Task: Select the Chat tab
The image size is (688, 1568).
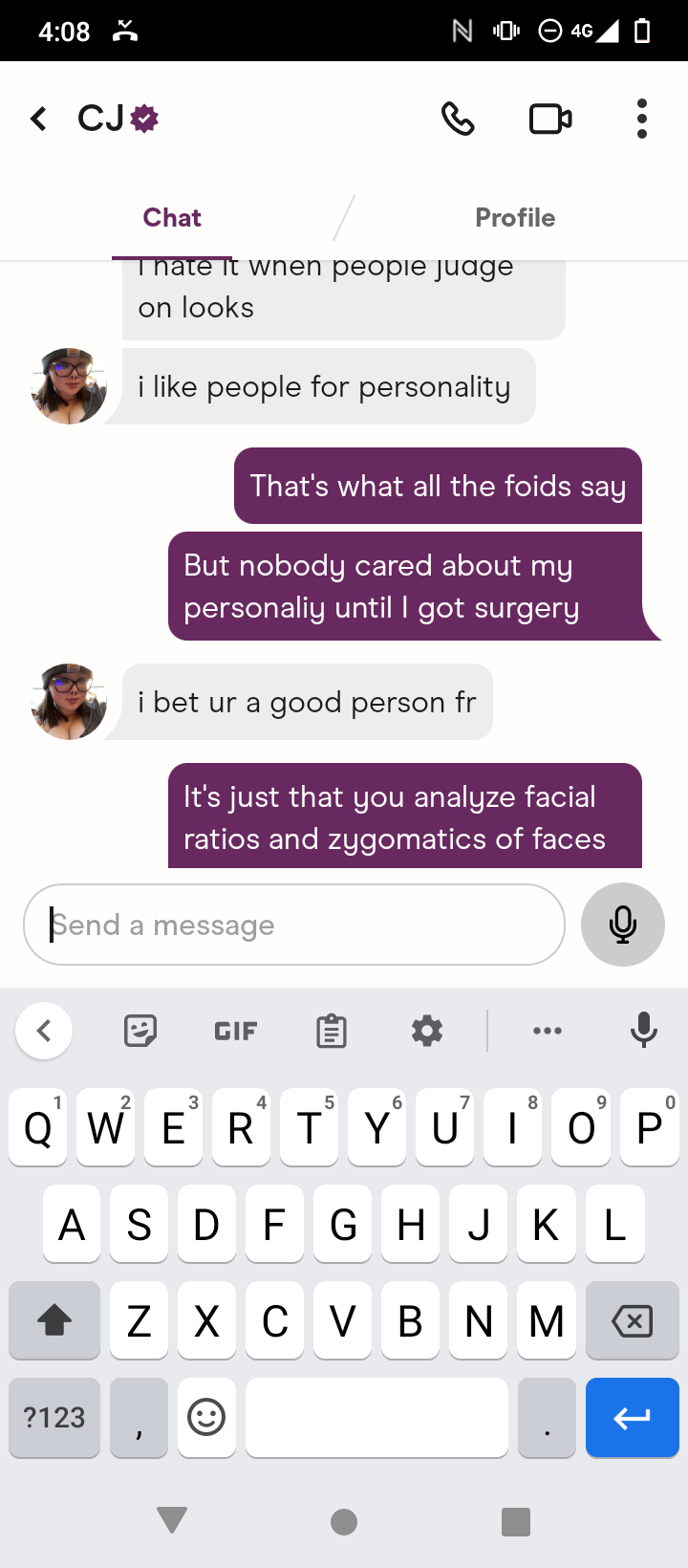Action: pos(172,218)
